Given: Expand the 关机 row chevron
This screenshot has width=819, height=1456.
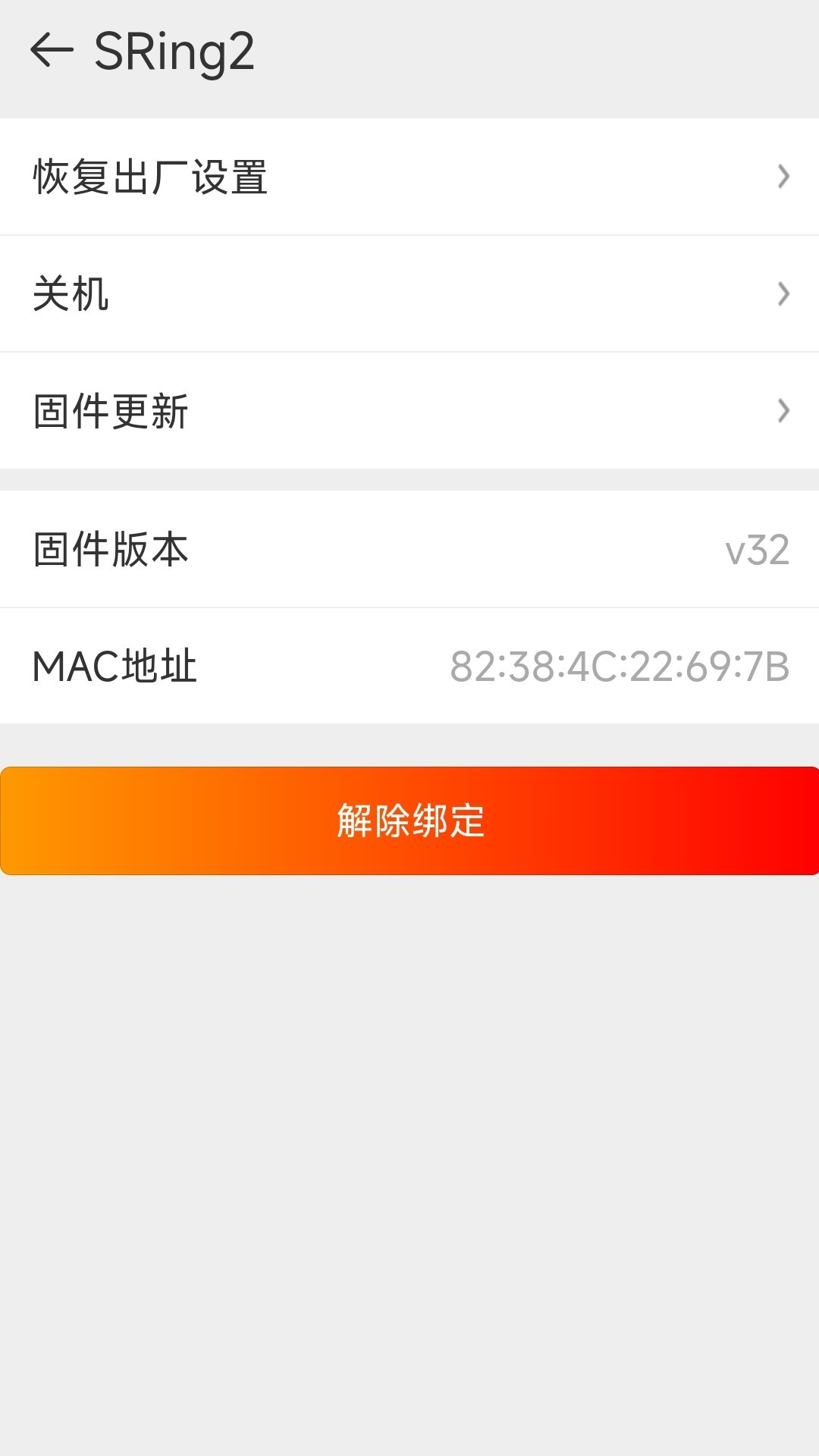Looking at the screenshot, I should 784,293.
